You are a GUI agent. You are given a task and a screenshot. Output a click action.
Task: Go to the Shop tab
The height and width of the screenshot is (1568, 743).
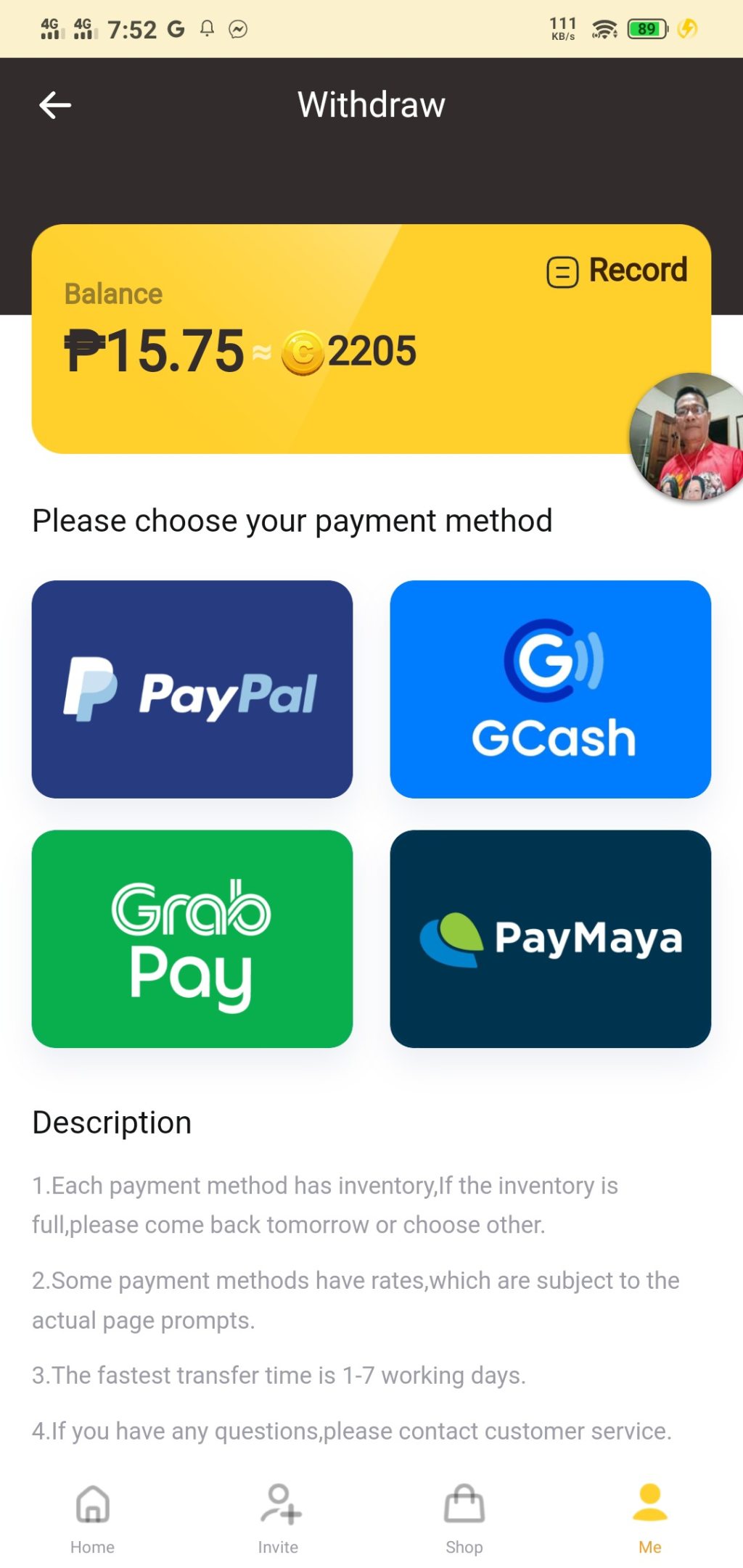[464, 1517]
